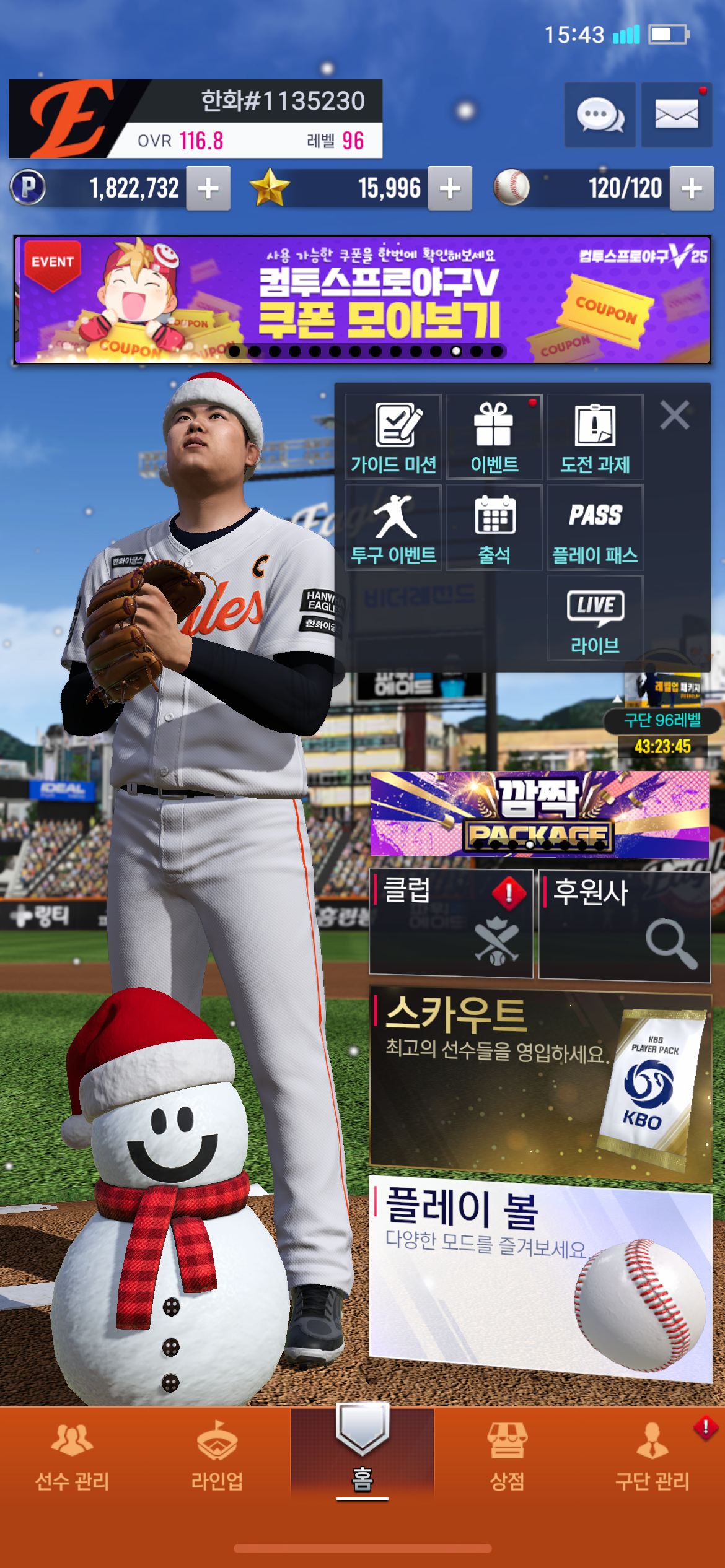
Task: Open 플레이 패스
Action: pos(595,528)
